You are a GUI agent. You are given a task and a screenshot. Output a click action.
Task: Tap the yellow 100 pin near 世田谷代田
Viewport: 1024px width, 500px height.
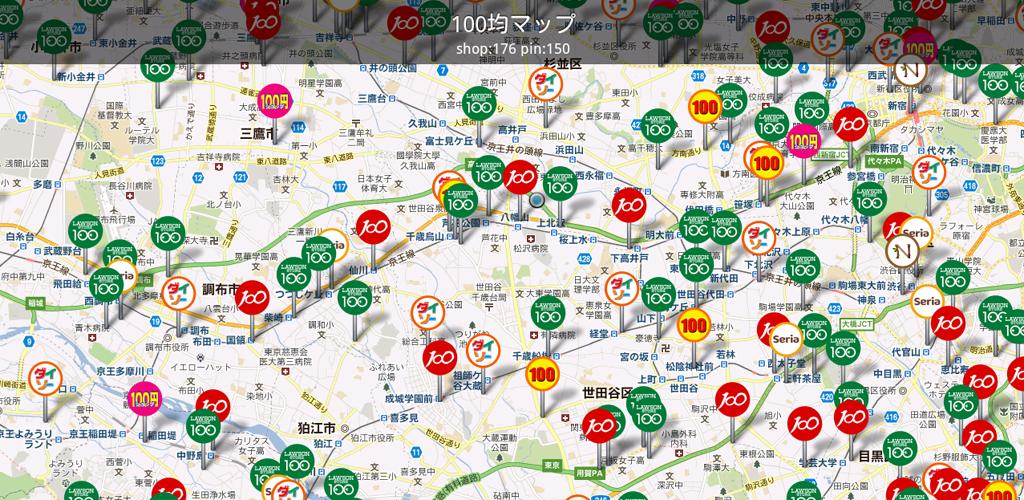694,326
